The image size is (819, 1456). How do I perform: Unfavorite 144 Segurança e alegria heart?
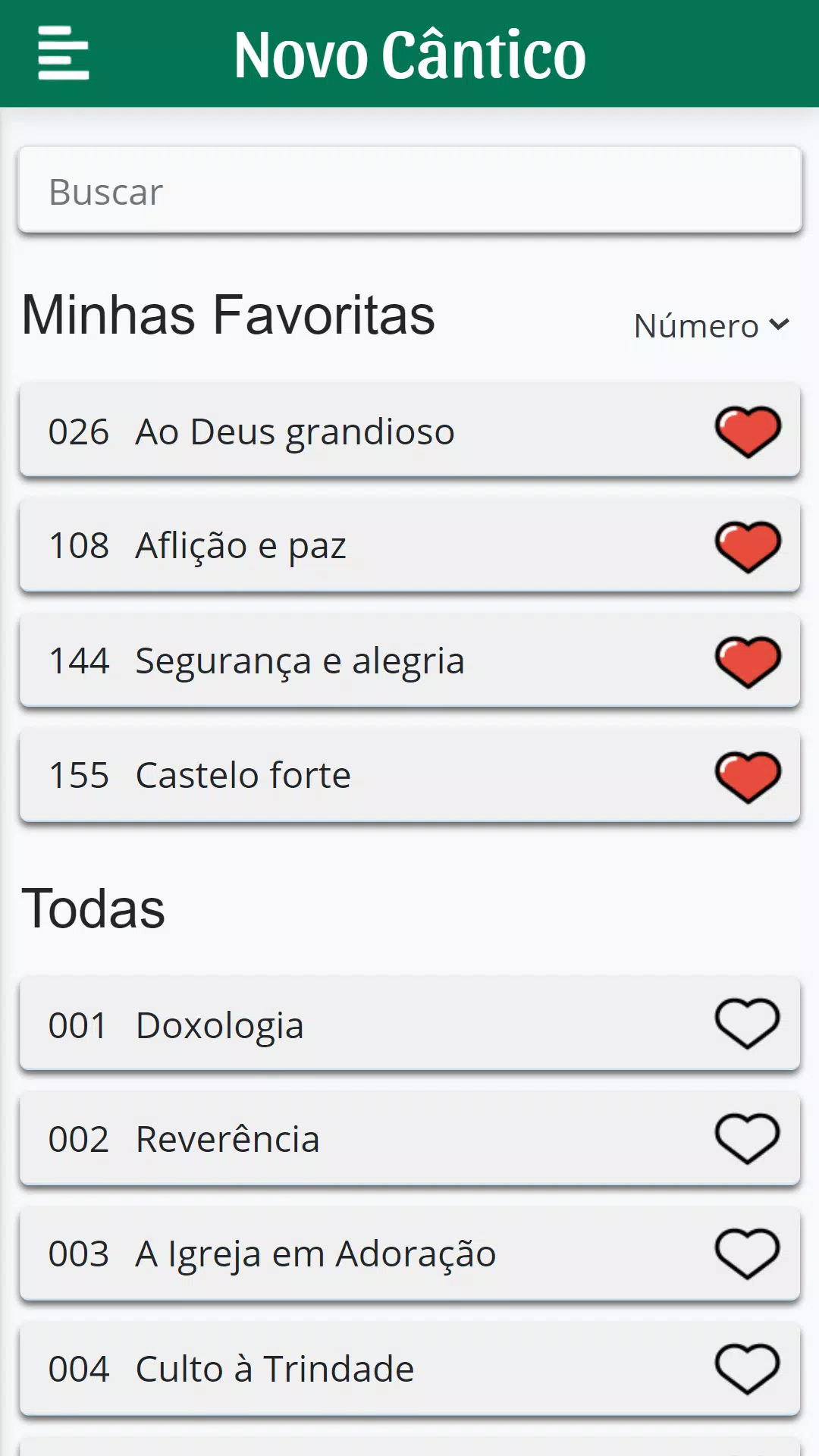click(748, 662)
